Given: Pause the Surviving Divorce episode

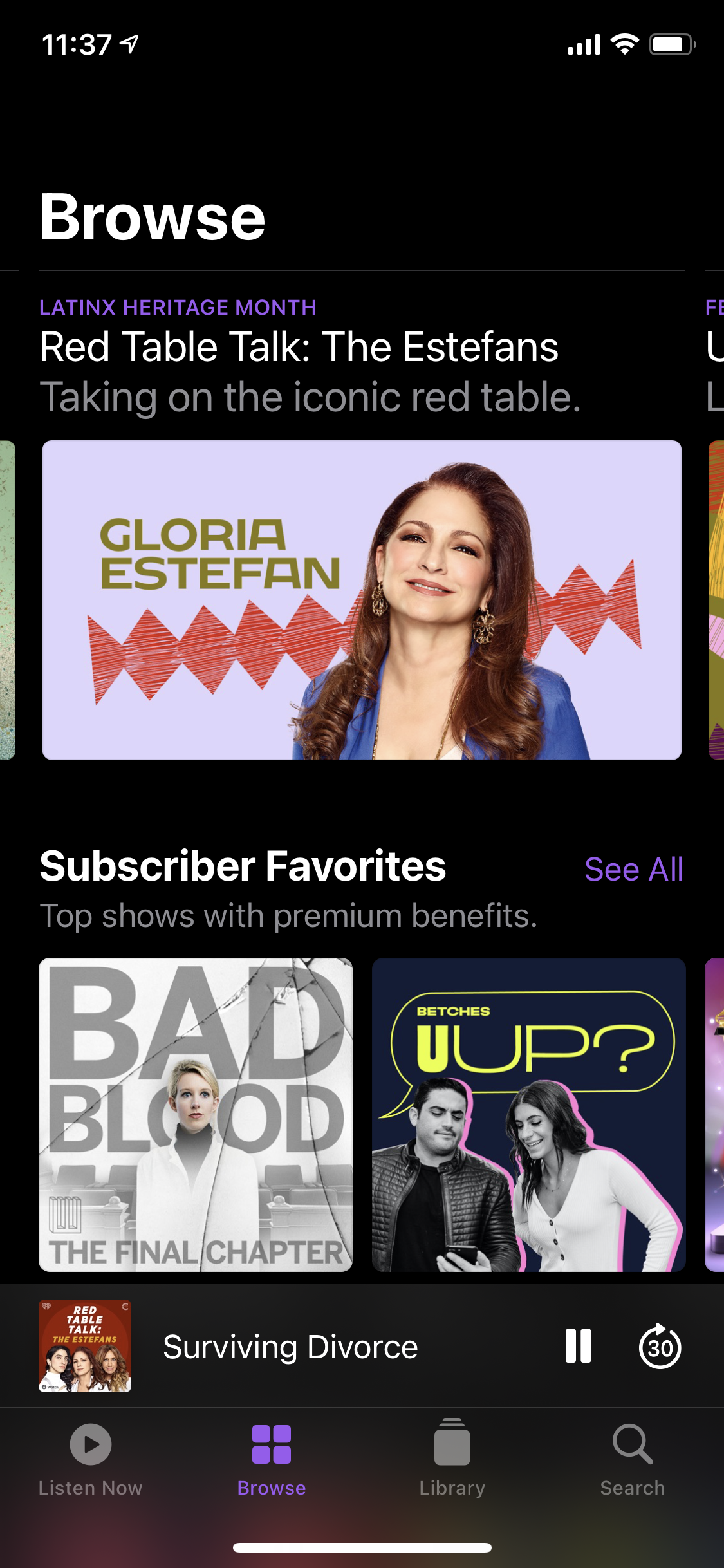Looking at the screenshot, I should point(577,1346).
